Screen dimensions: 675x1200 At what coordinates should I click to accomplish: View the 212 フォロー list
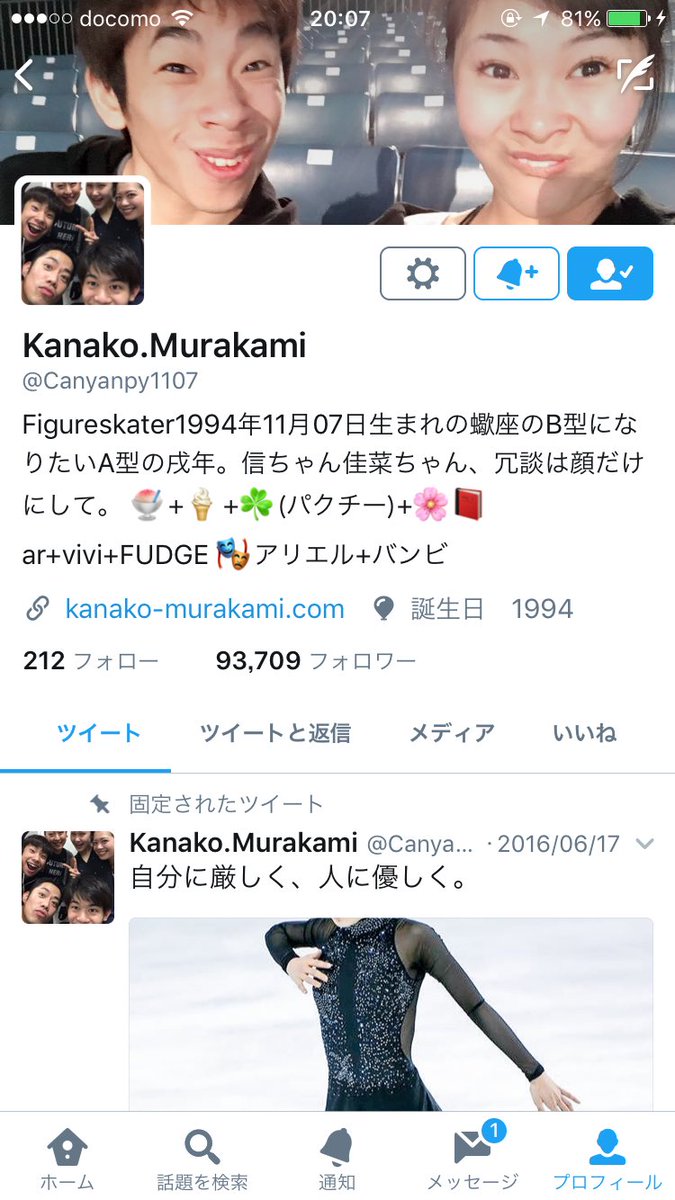(90, 661)
